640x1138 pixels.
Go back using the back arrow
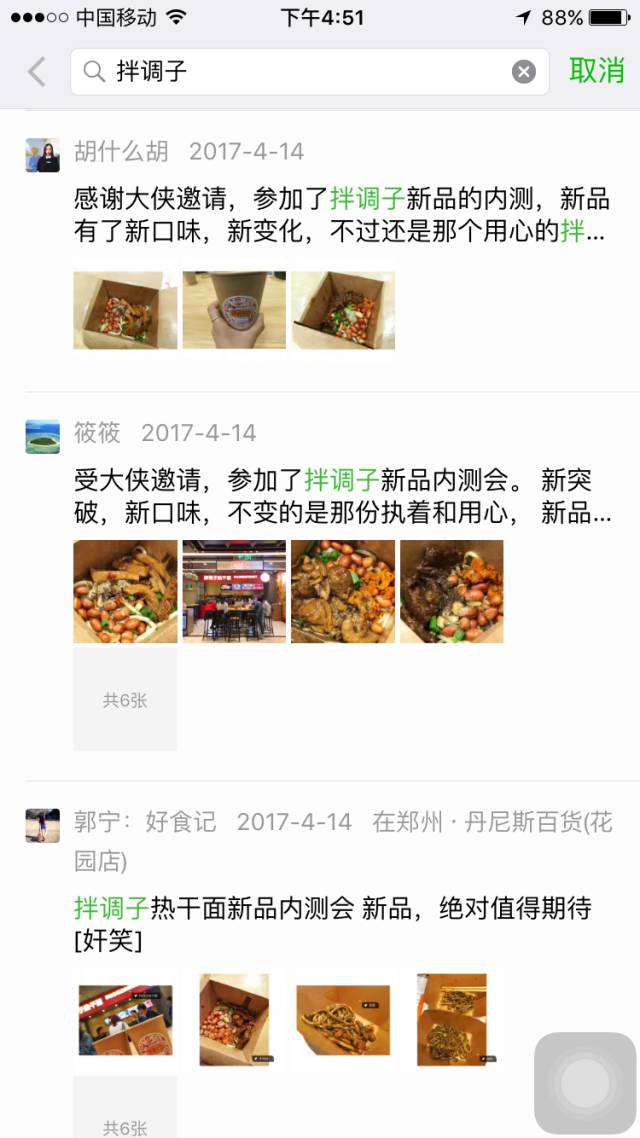[37, 72]
